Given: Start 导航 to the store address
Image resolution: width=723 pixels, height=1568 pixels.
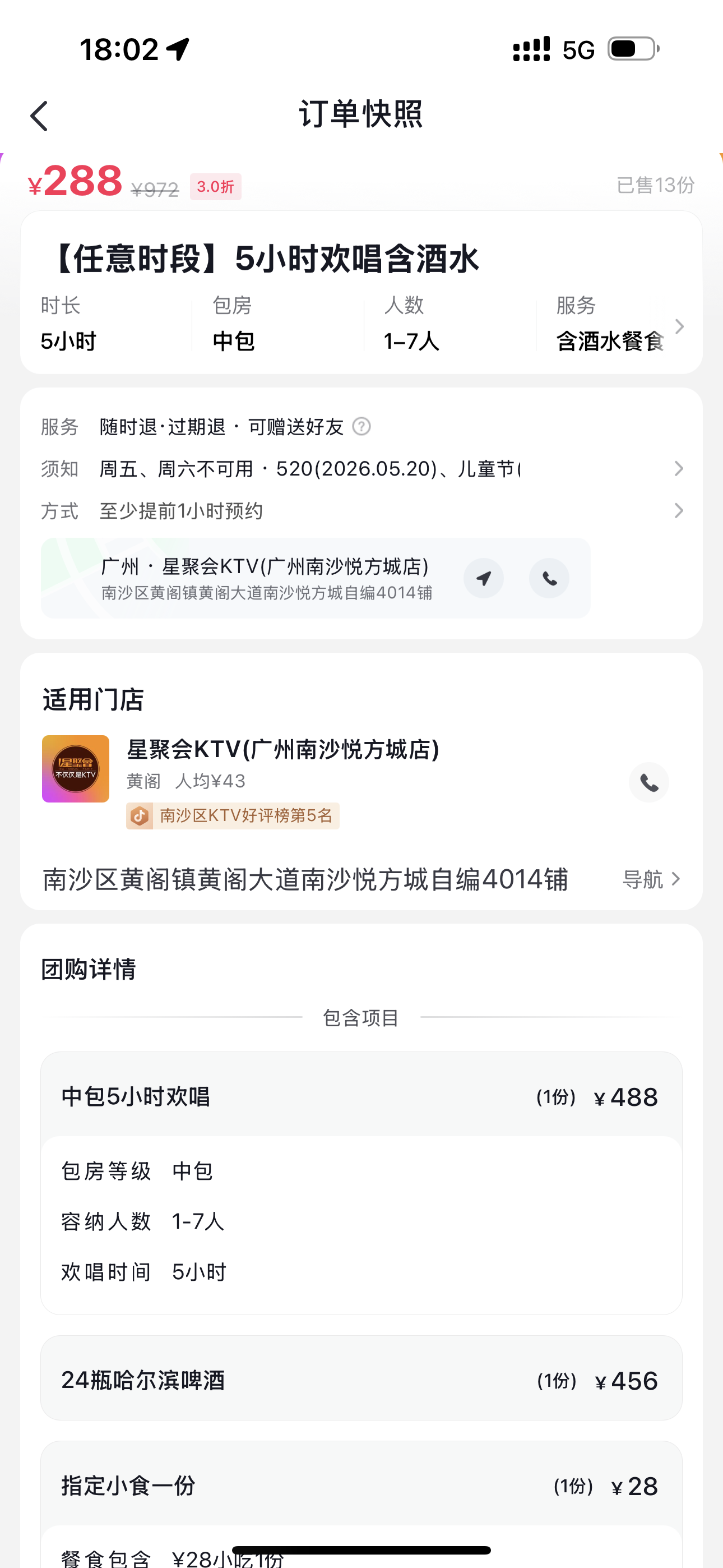Looking at the screenshot, I should [650, 879].
